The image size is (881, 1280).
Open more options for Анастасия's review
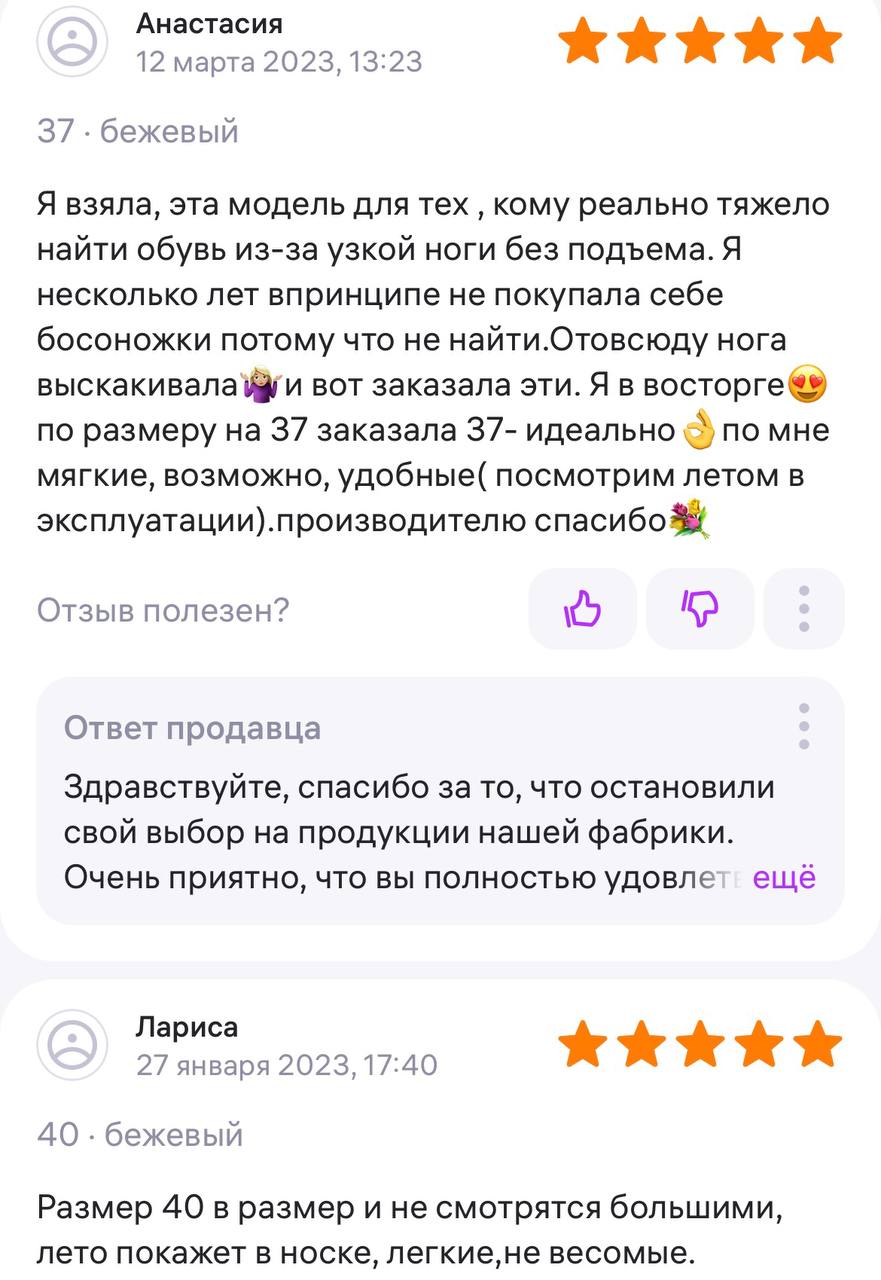(804, 608)
